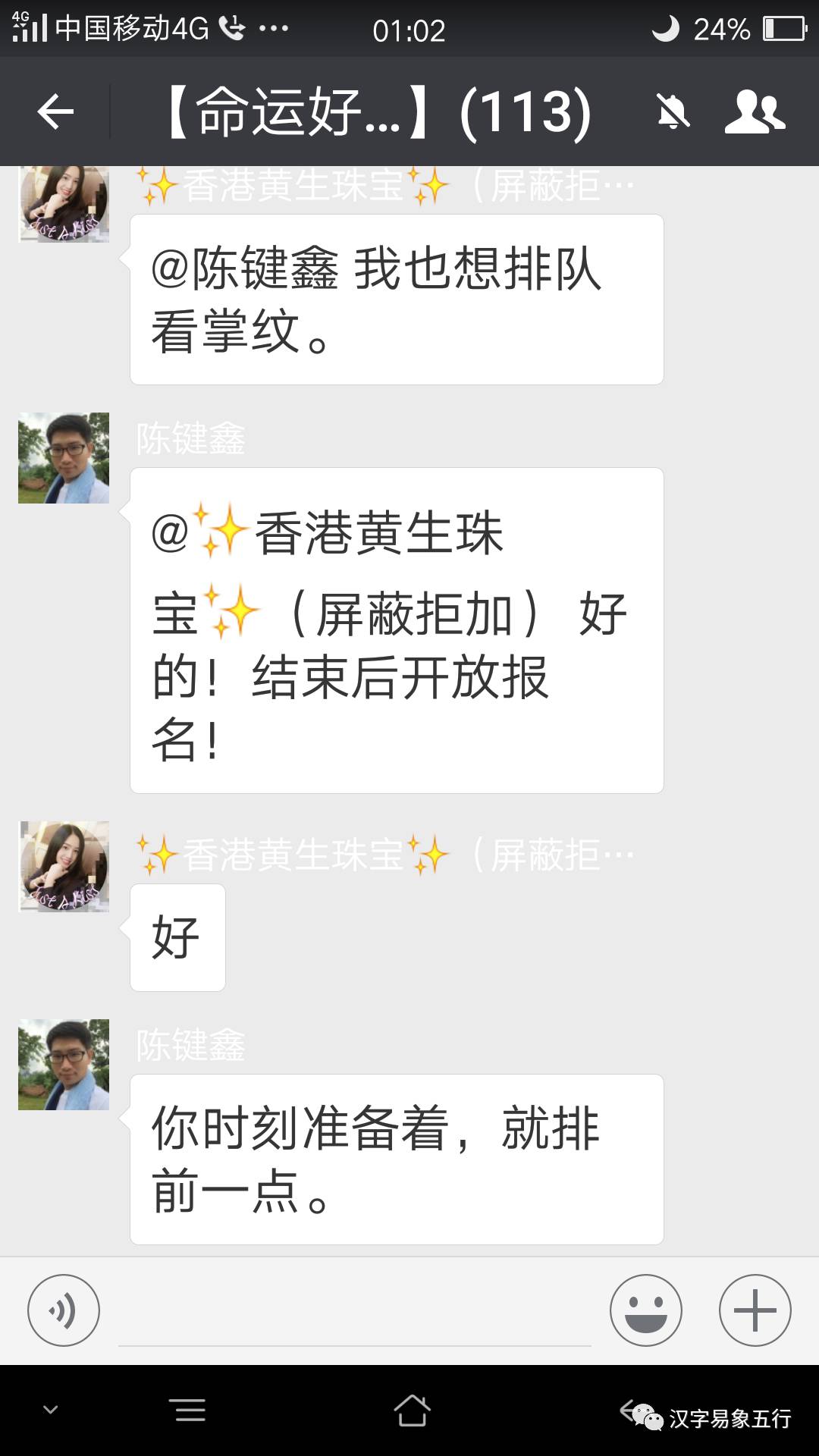Image resolution: width=819 pixels, height=1456 pixels.
Task: Open the emoji picker
Action: coord(646,1310)
